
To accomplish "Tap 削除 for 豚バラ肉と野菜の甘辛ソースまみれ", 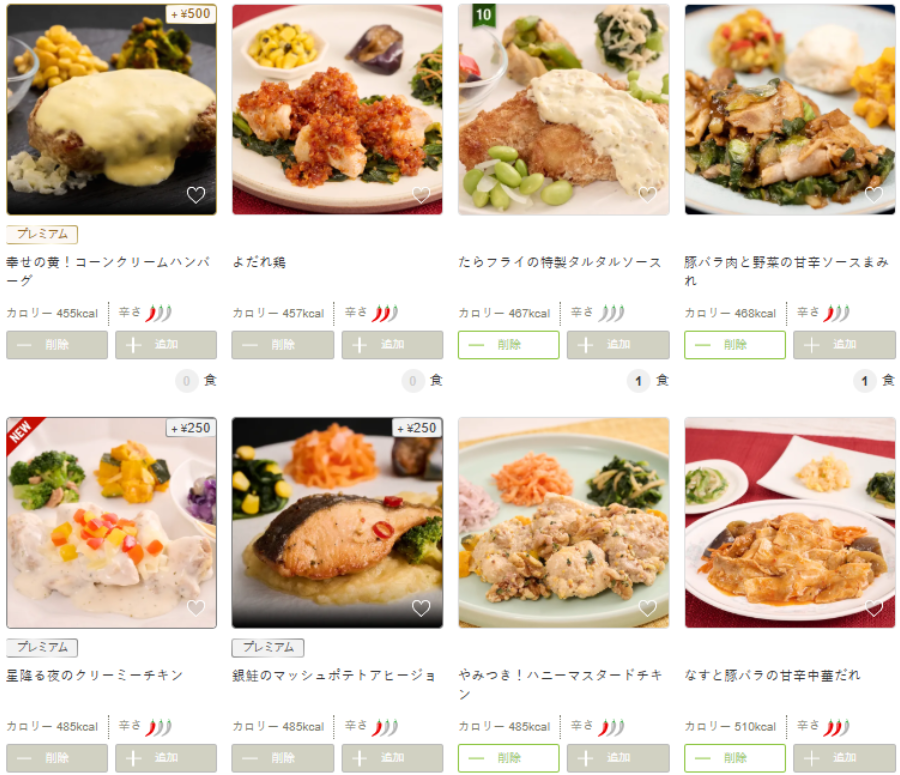I will coord(734,345).
